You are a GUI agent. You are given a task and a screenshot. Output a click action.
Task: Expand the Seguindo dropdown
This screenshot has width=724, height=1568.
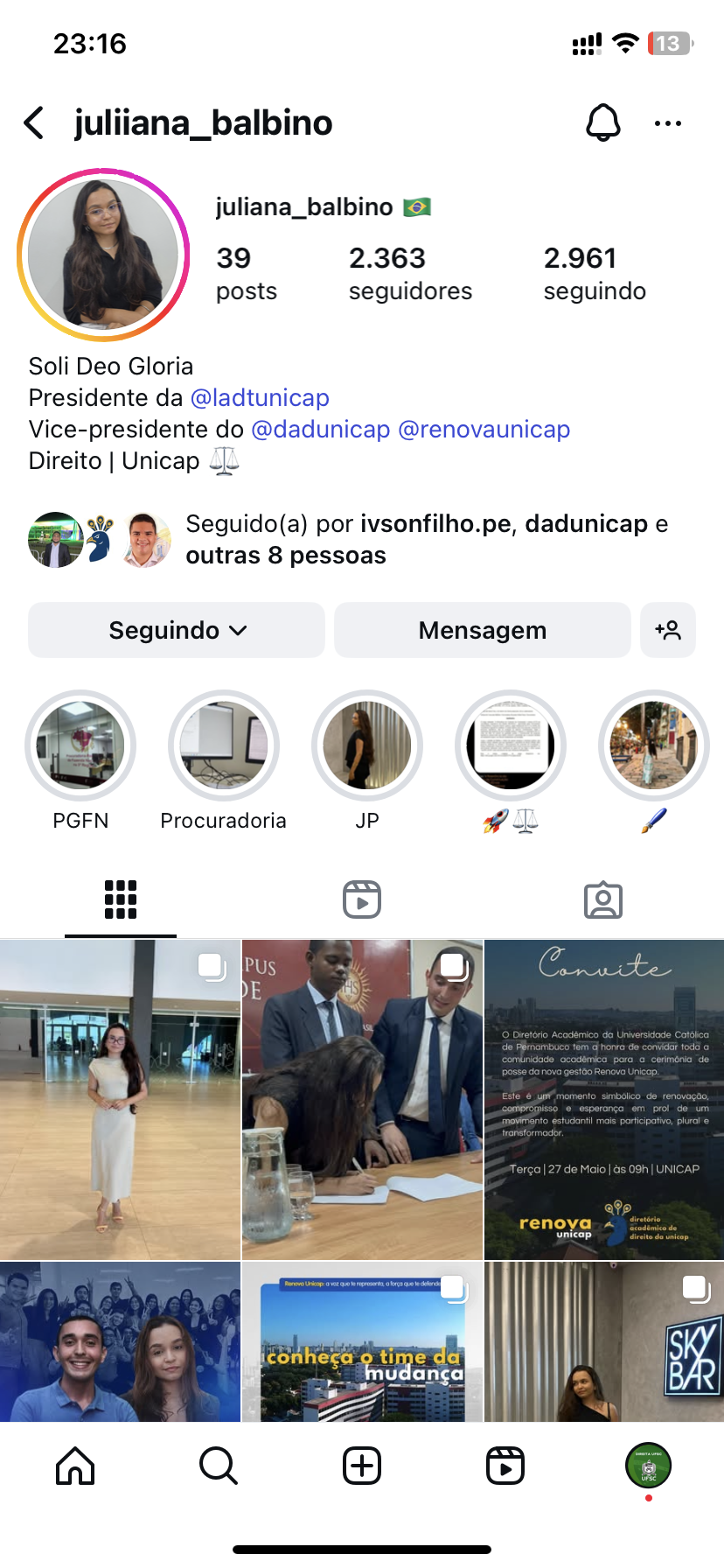177,630
